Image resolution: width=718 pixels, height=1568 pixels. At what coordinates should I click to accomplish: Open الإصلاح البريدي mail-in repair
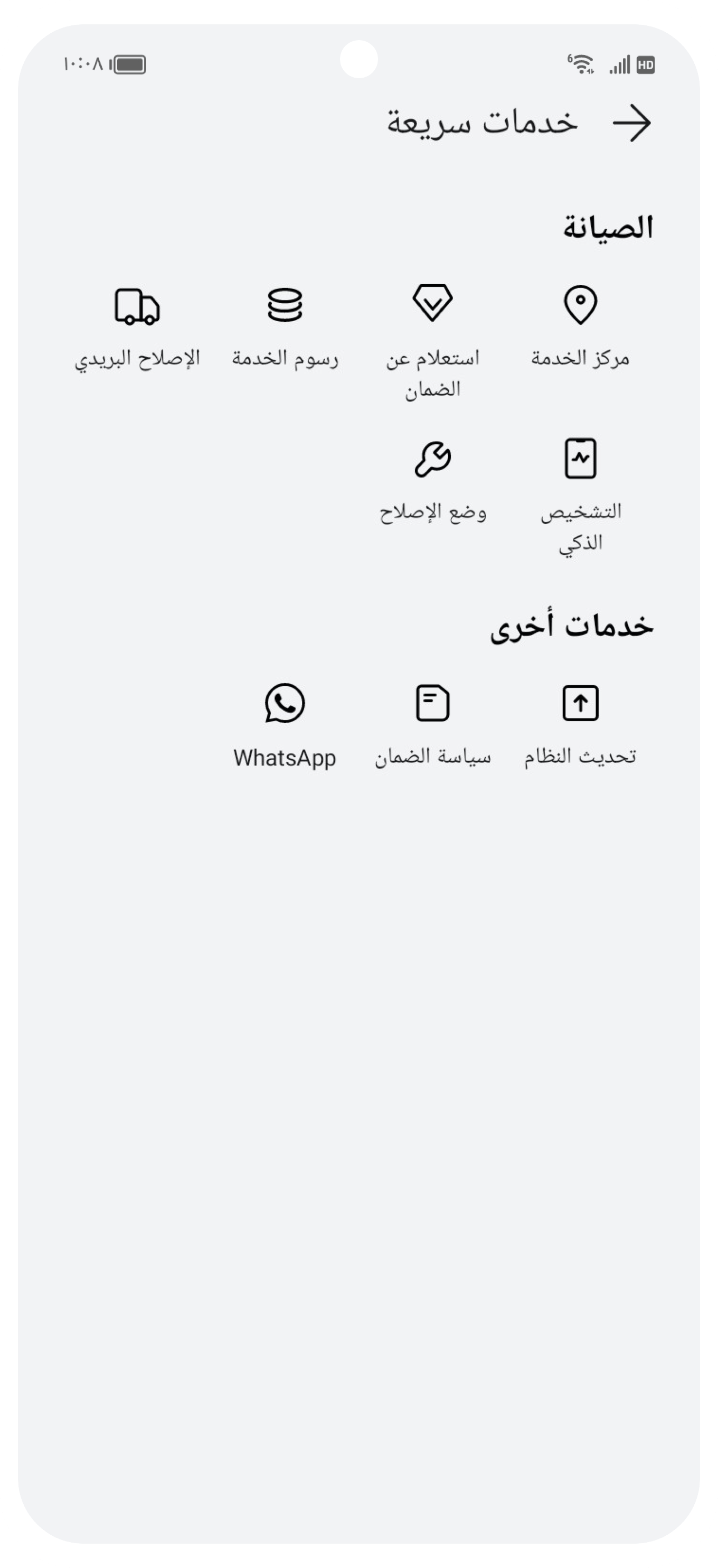click(137, 324)
